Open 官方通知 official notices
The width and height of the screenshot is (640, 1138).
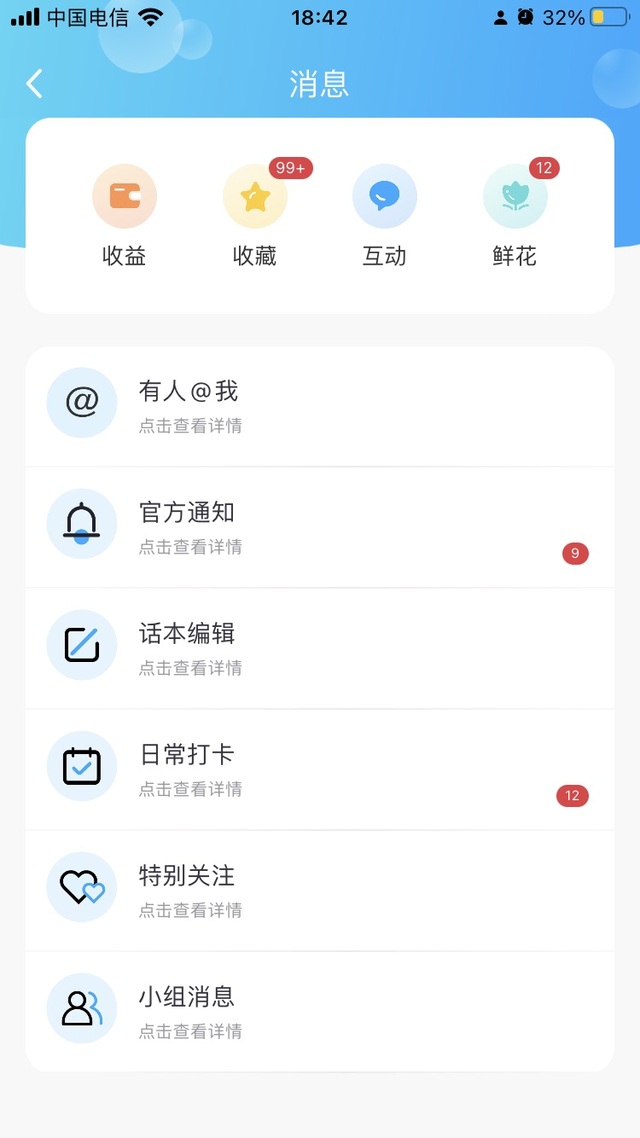pyautogui.click(x=320, y=527)
